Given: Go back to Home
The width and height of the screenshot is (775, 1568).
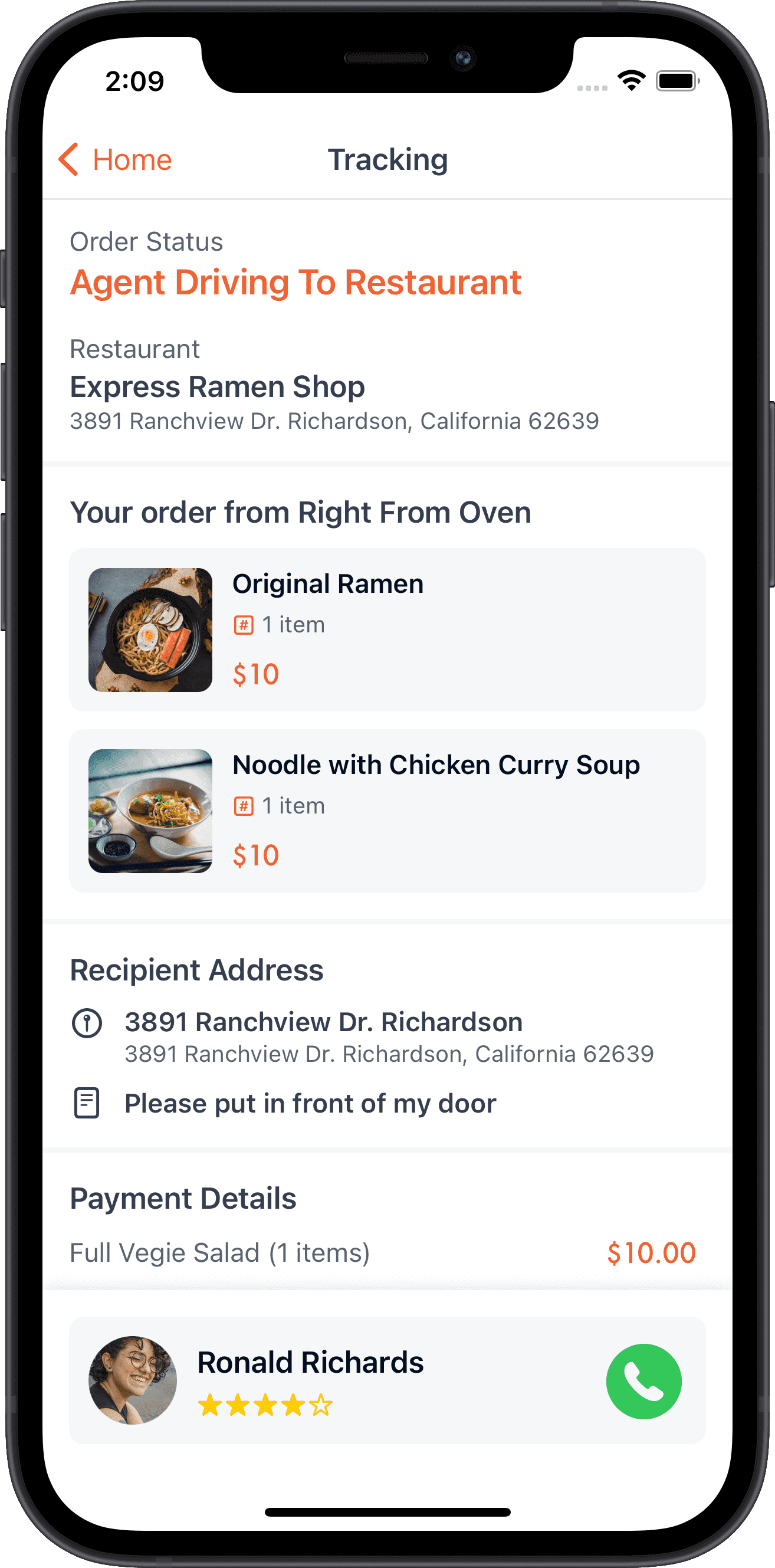Looking at the screenshot, I should (x=116, y=160).
